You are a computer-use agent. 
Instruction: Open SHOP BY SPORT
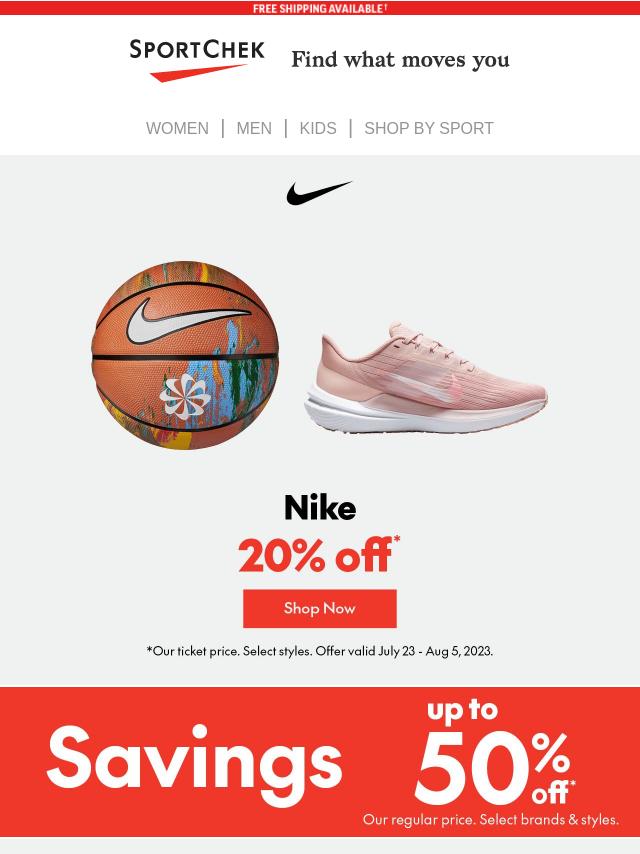tap(428, 128)
